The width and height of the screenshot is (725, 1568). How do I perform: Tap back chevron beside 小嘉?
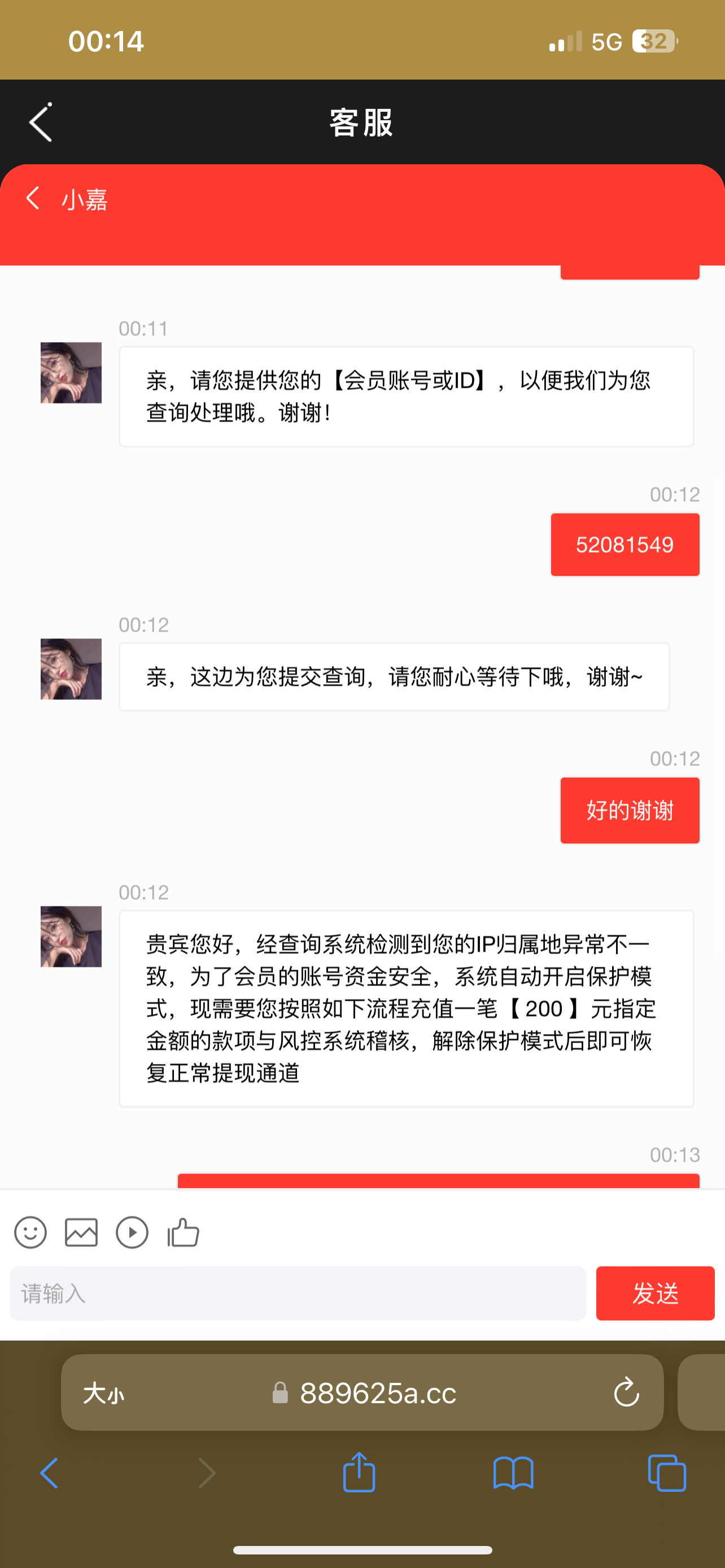pos(32,199)
